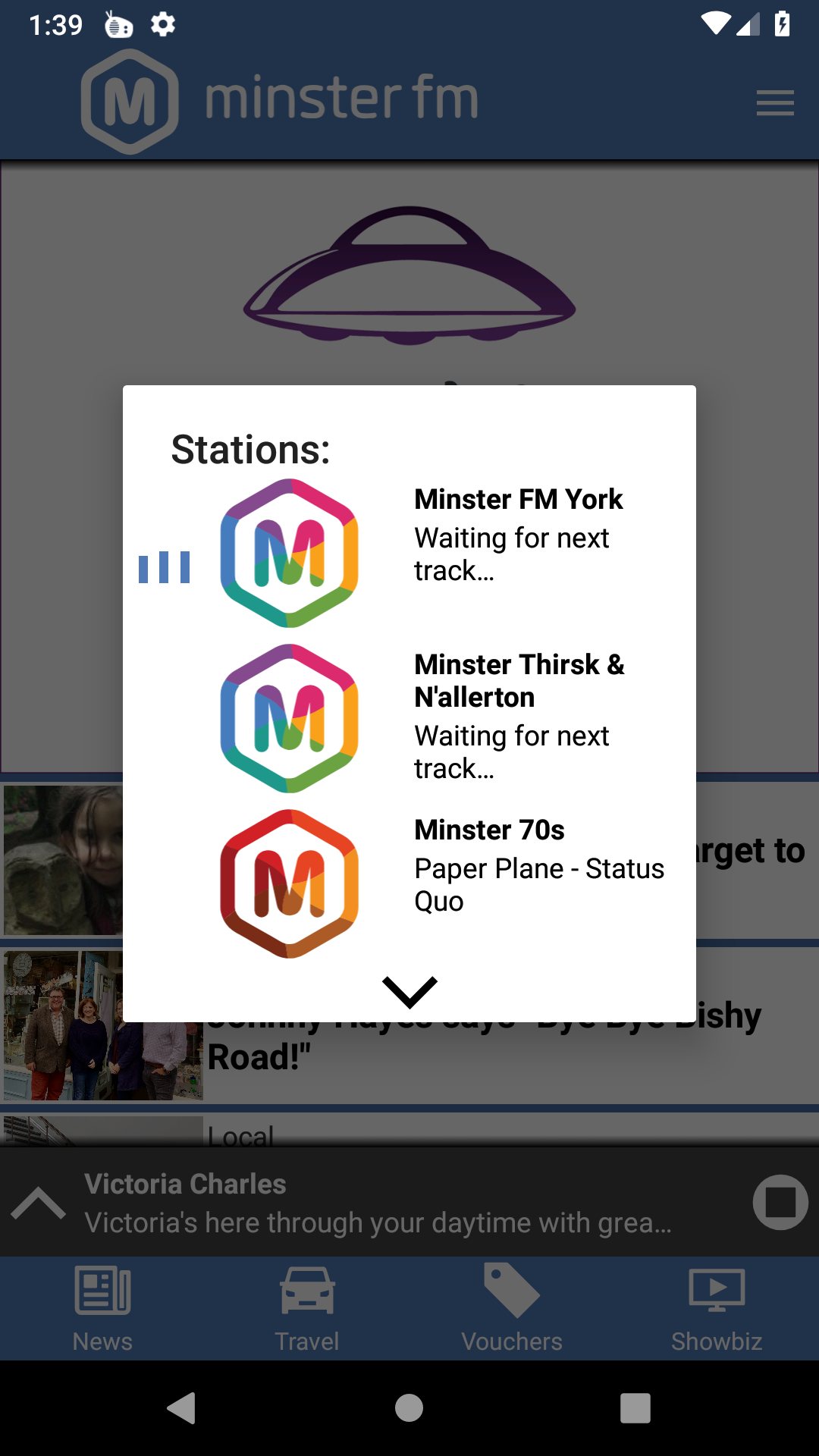Expand more stations with the down chevron
Image resolution: width=819 pixels, height=1456 pixels.
[409, 991]
